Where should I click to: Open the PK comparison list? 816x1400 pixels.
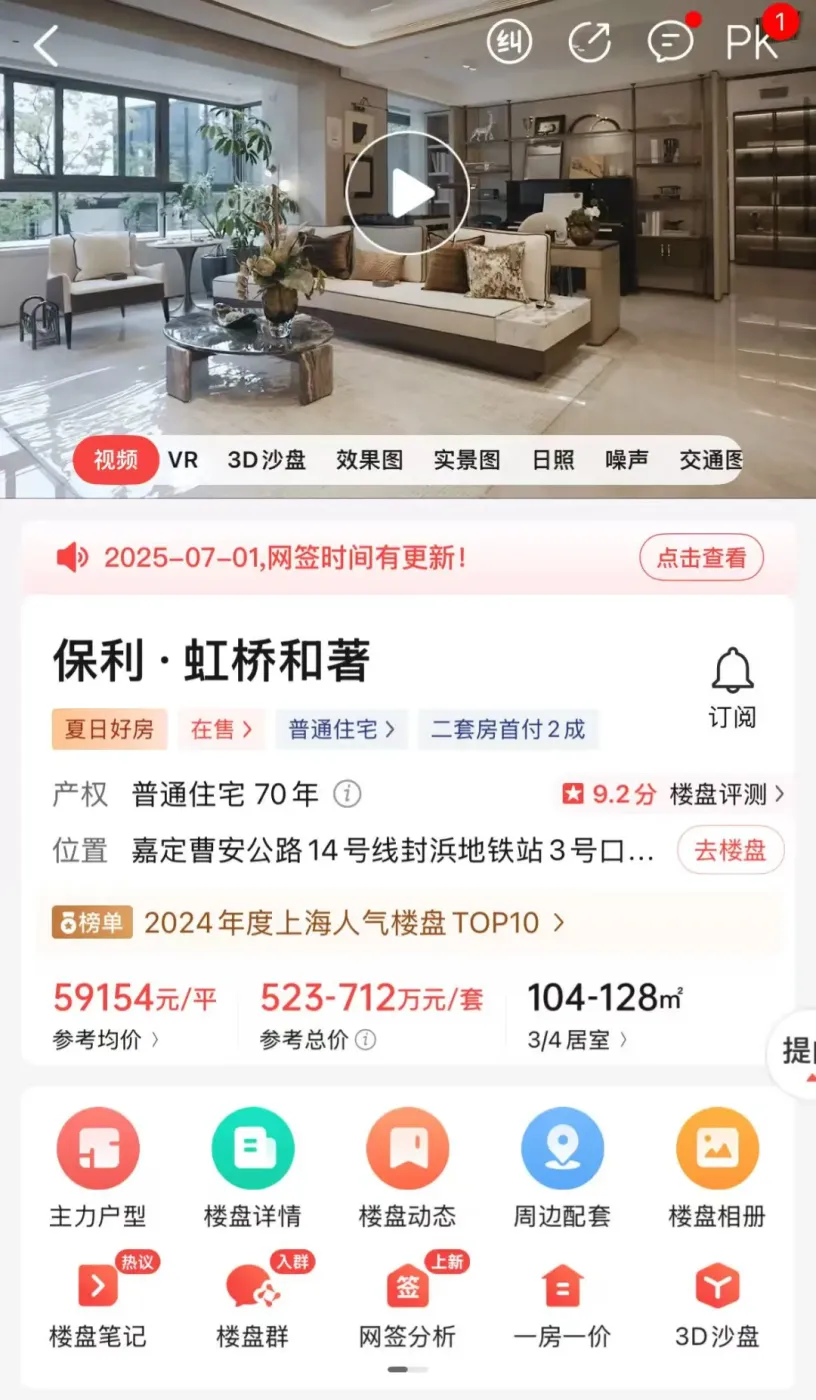point(752,42)
